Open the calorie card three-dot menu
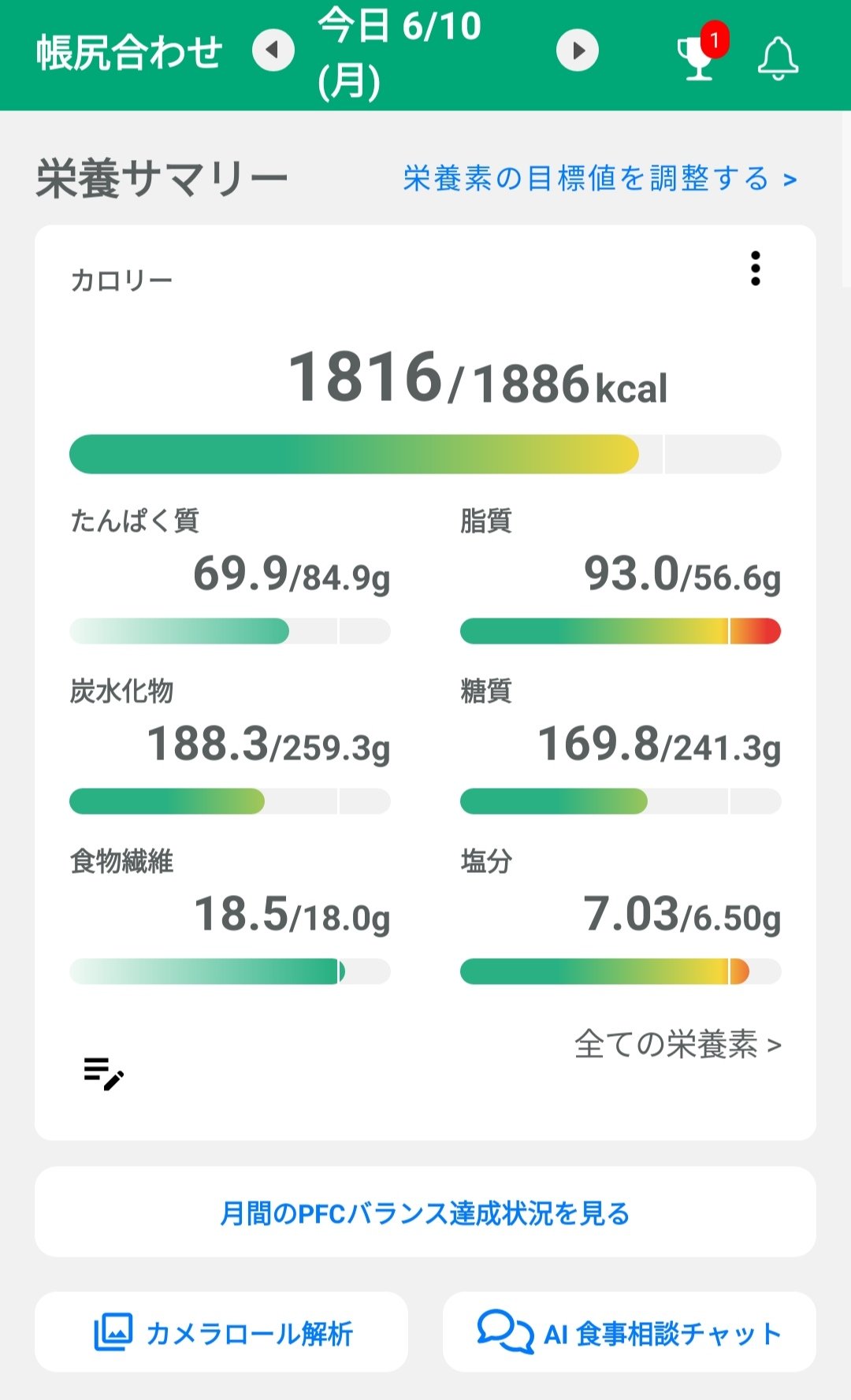Image resolution: width=851 pixels, height=1400 pixels. pos(756,269)
